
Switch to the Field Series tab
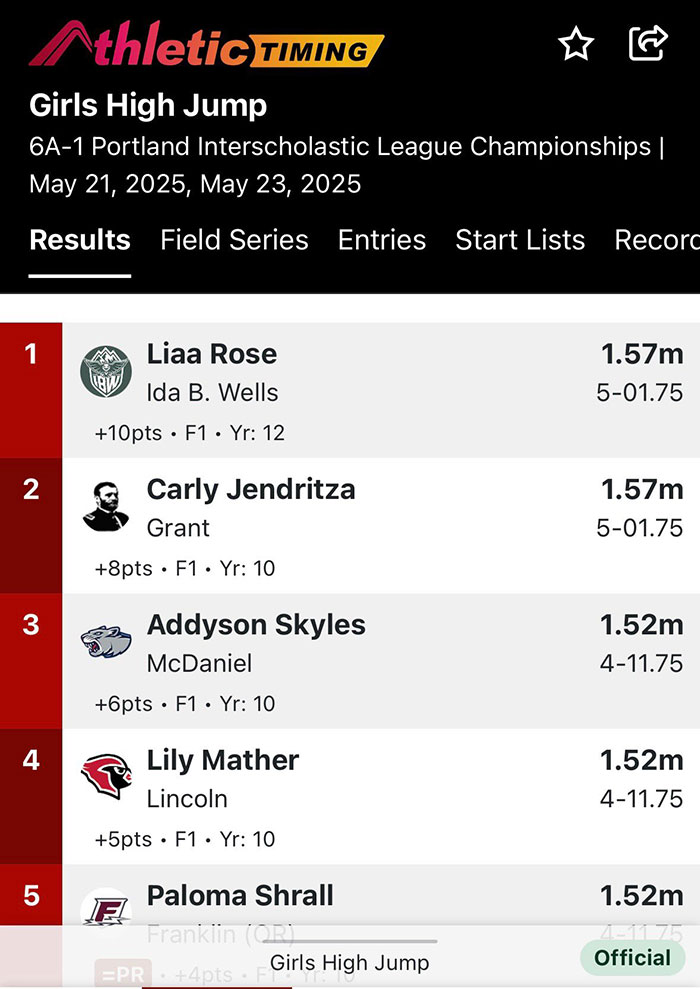coord(234,240)
